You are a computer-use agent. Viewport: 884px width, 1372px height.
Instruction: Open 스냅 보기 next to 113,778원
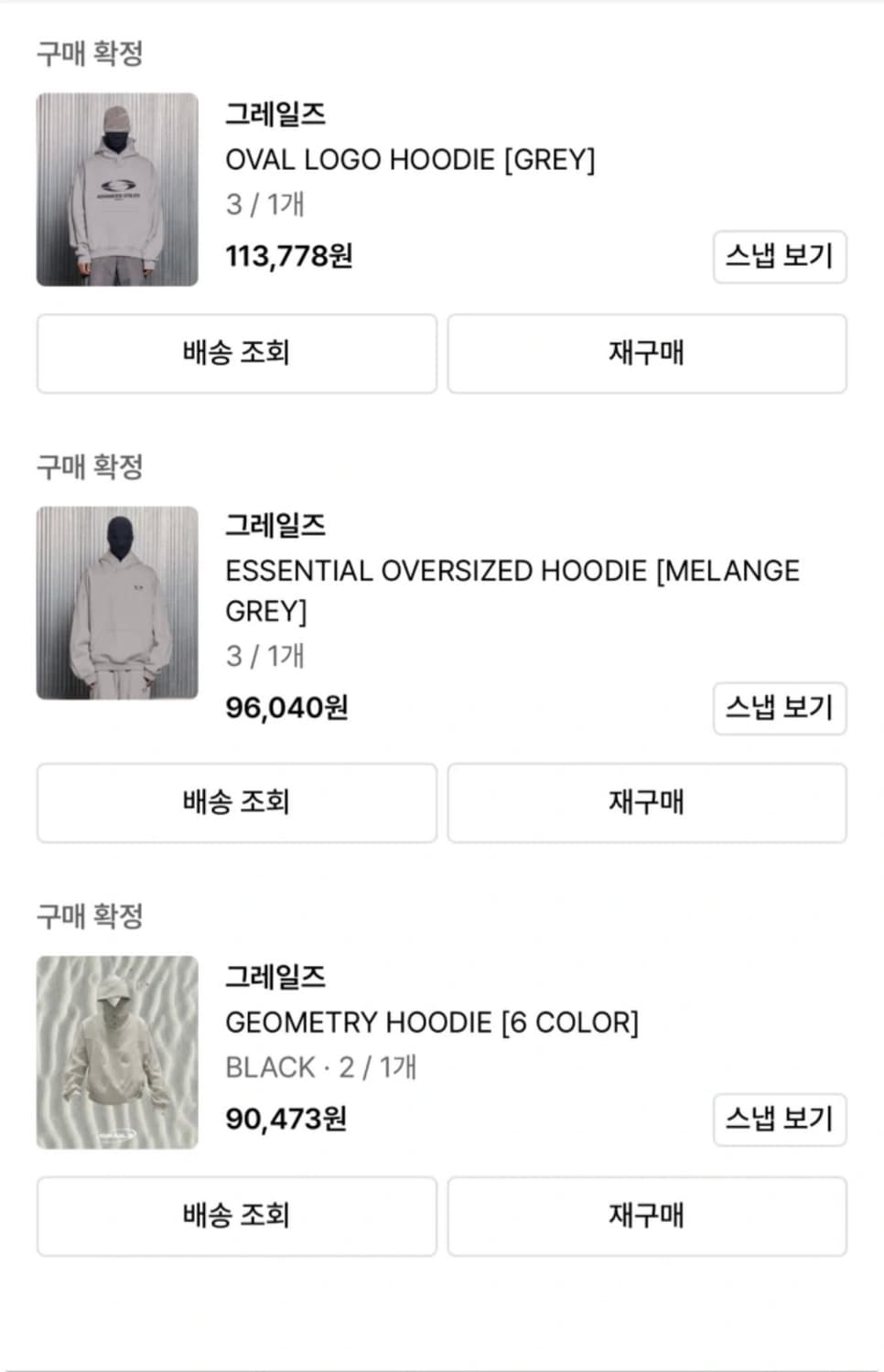click(779, 257)
